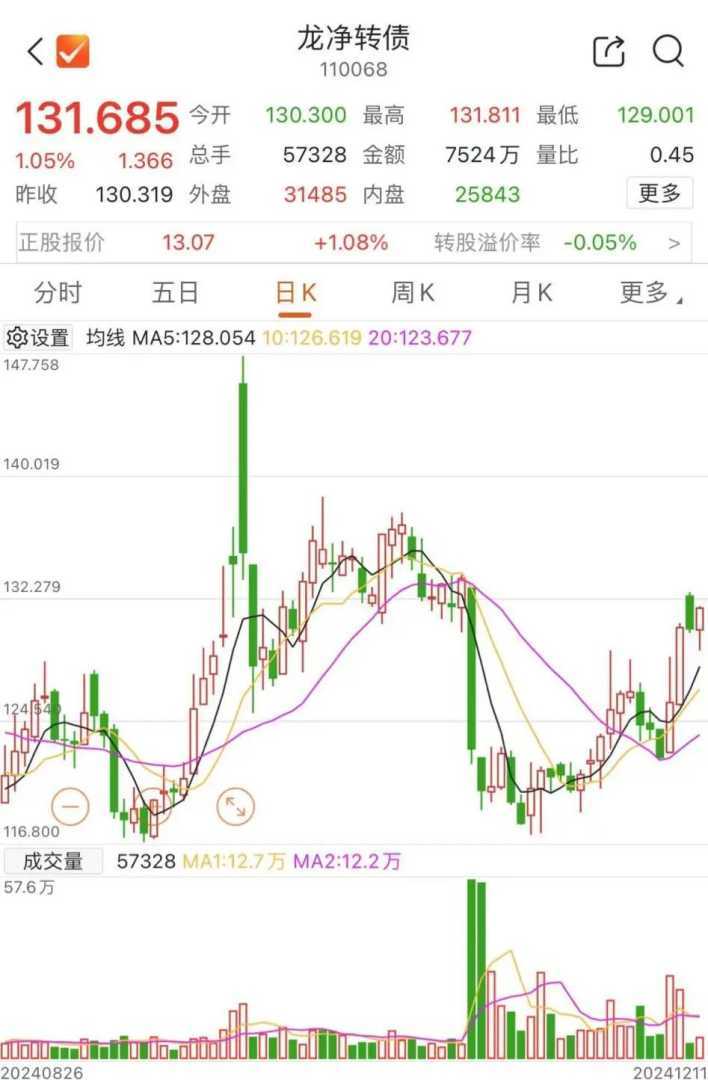Open the search magnifier
This screenshot has width=708, height=1080.
coord(668,50)
